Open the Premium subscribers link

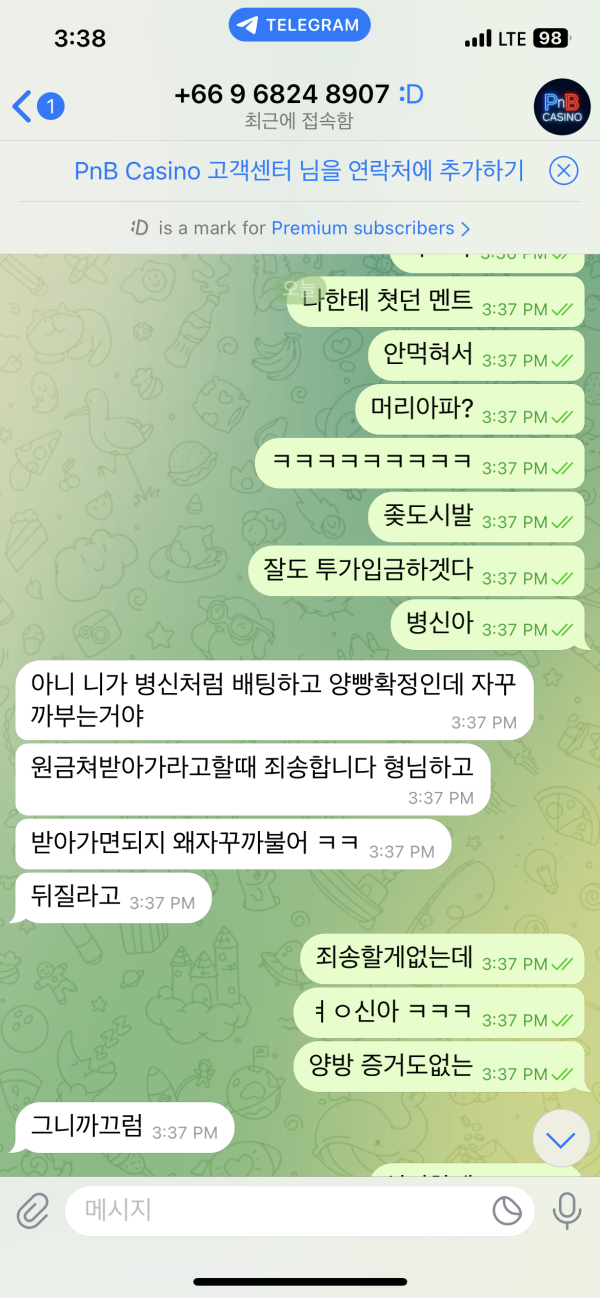(x=369, y=228)
